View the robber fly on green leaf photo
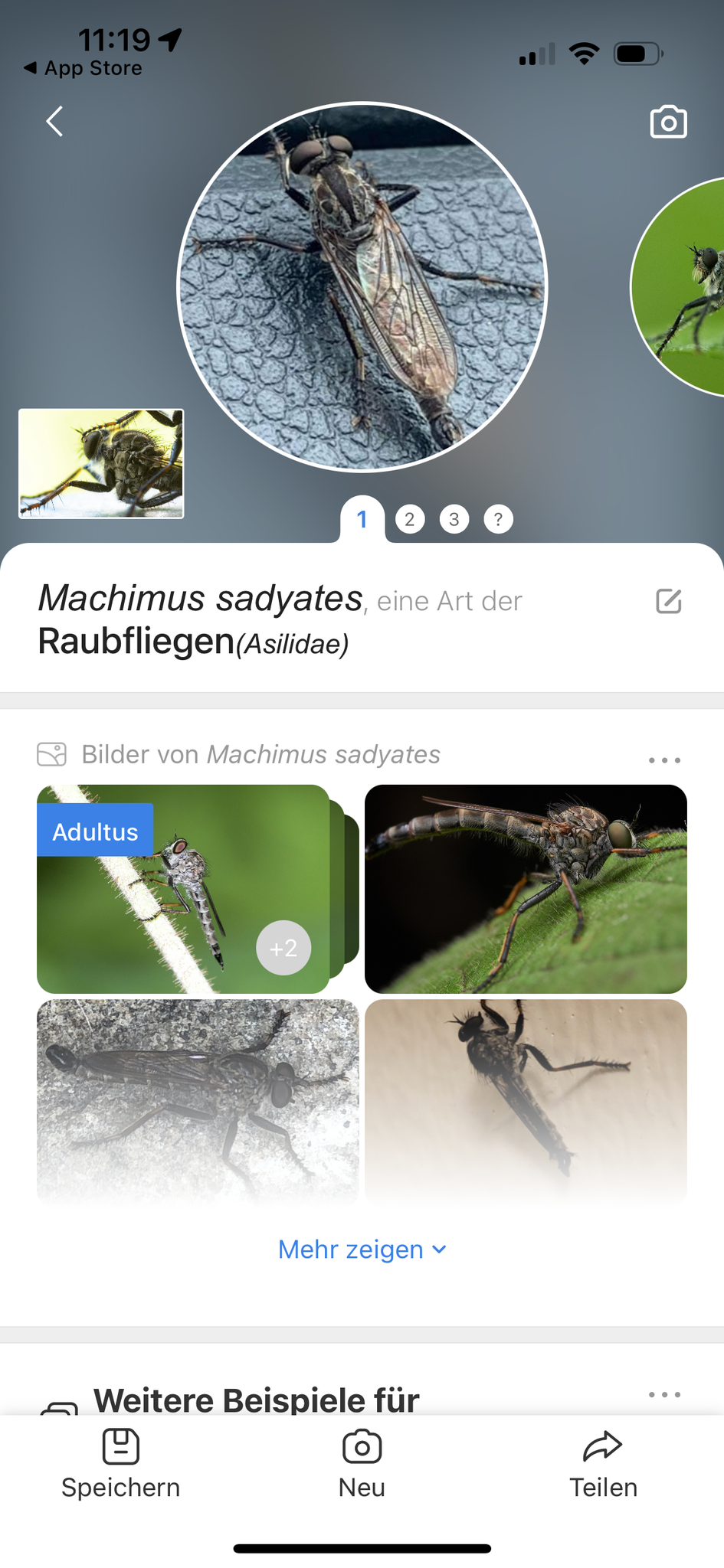724x1568 pixels. tap(526, 890)
